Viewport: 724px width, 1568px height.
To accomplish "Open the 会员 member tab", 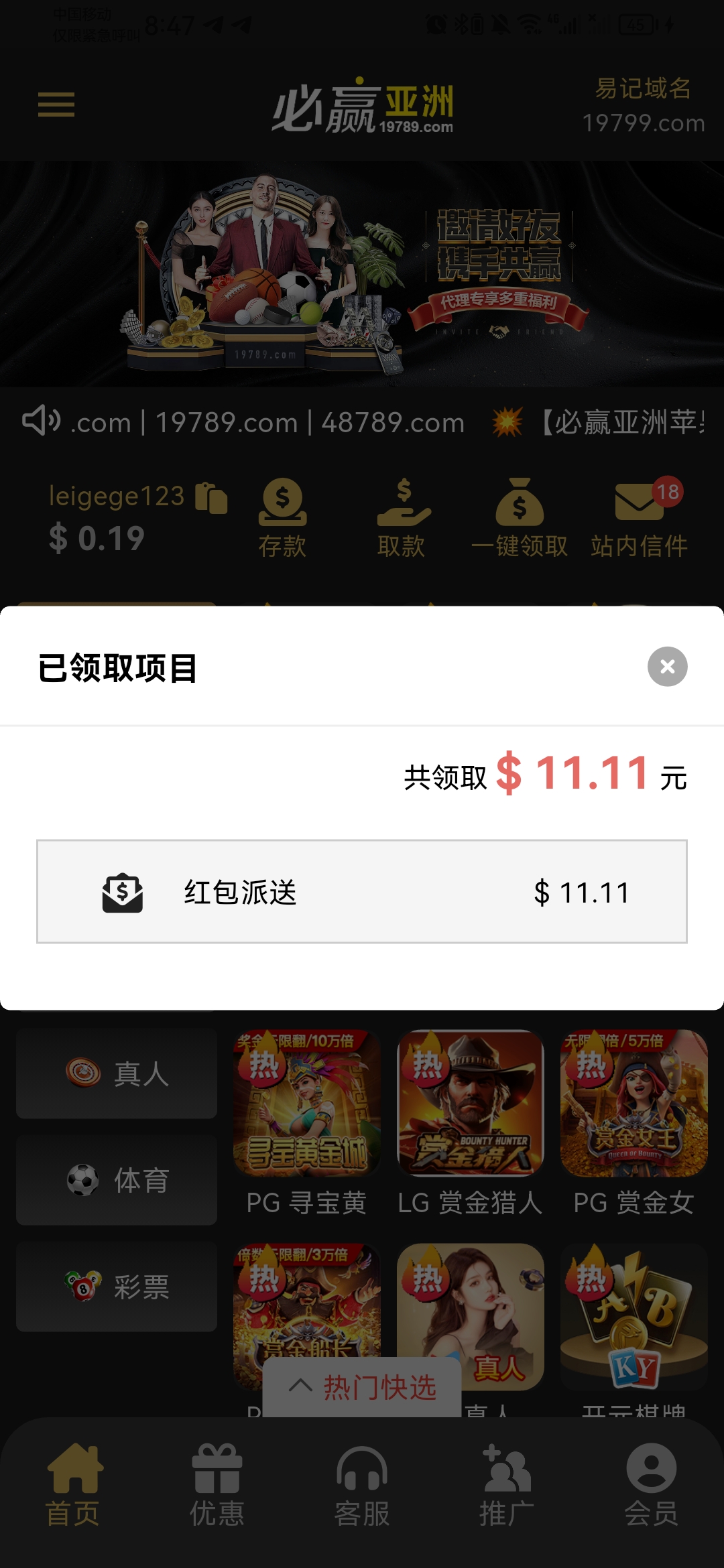I will coord(651,1486).
